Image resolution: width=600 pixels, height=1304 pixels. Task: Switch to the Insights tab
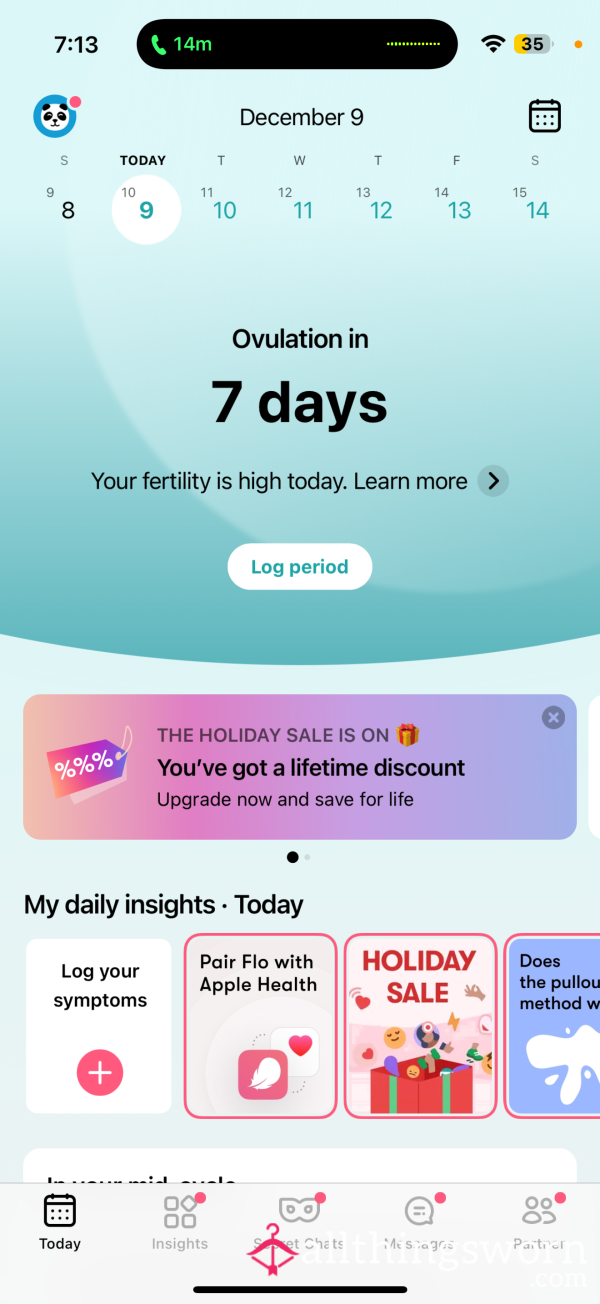point(180,1222)
